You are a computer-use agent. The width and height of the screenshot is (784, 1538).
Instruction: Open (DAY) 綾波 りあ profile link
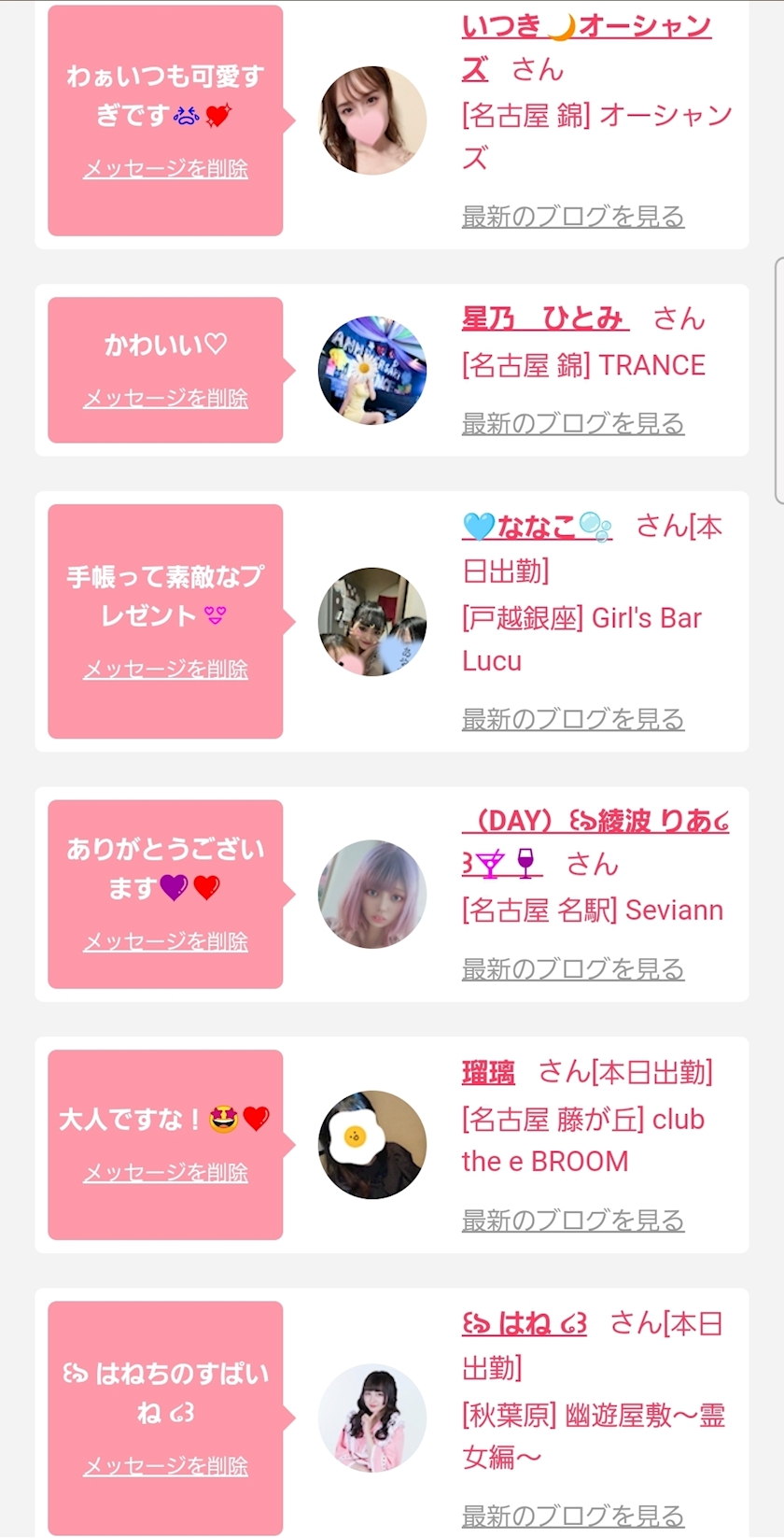click(595, 822)
